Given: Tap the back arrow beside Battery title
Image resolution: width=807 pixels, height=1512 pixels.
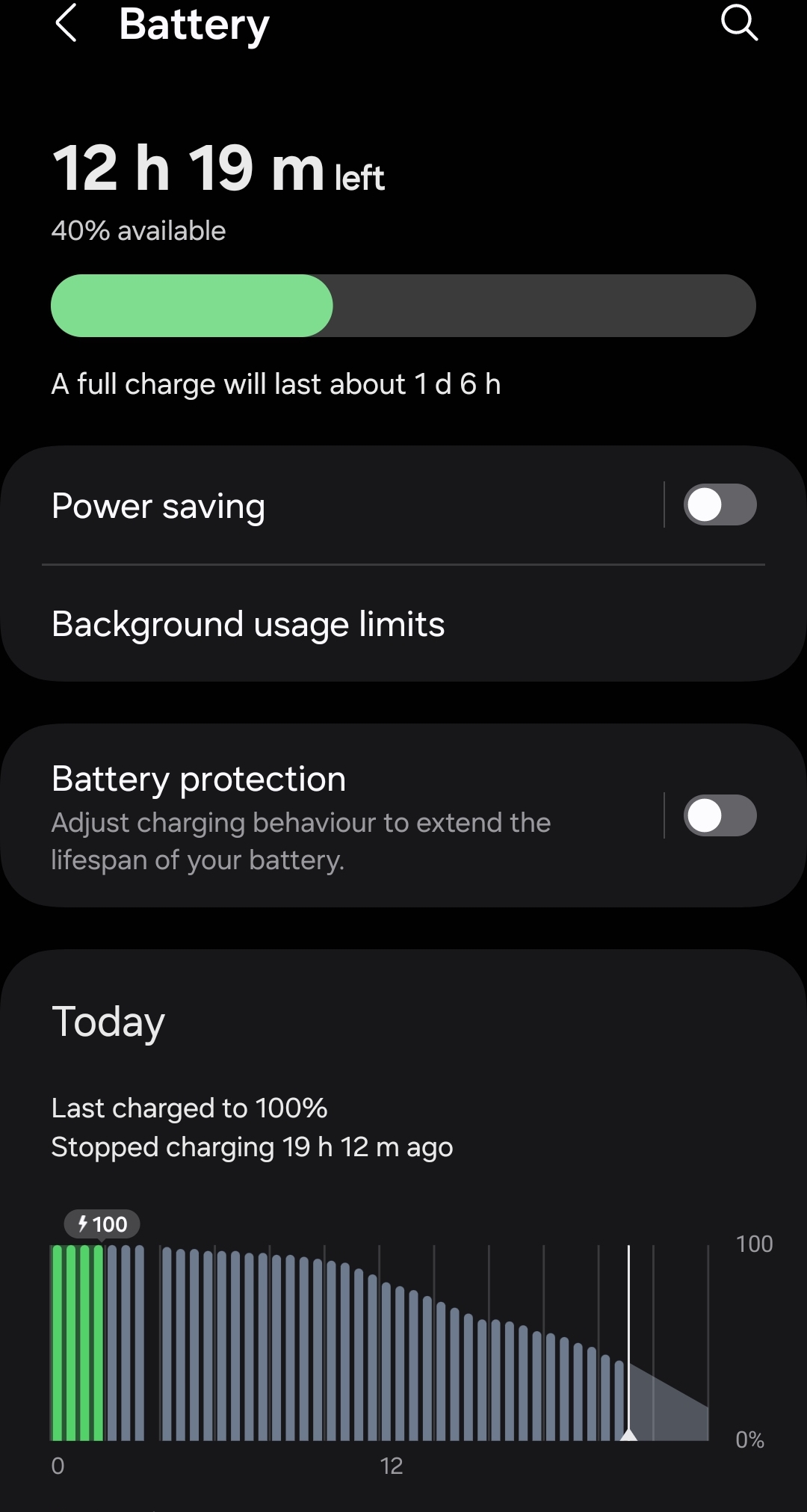Looking at the screenshot, I should 67,24.
